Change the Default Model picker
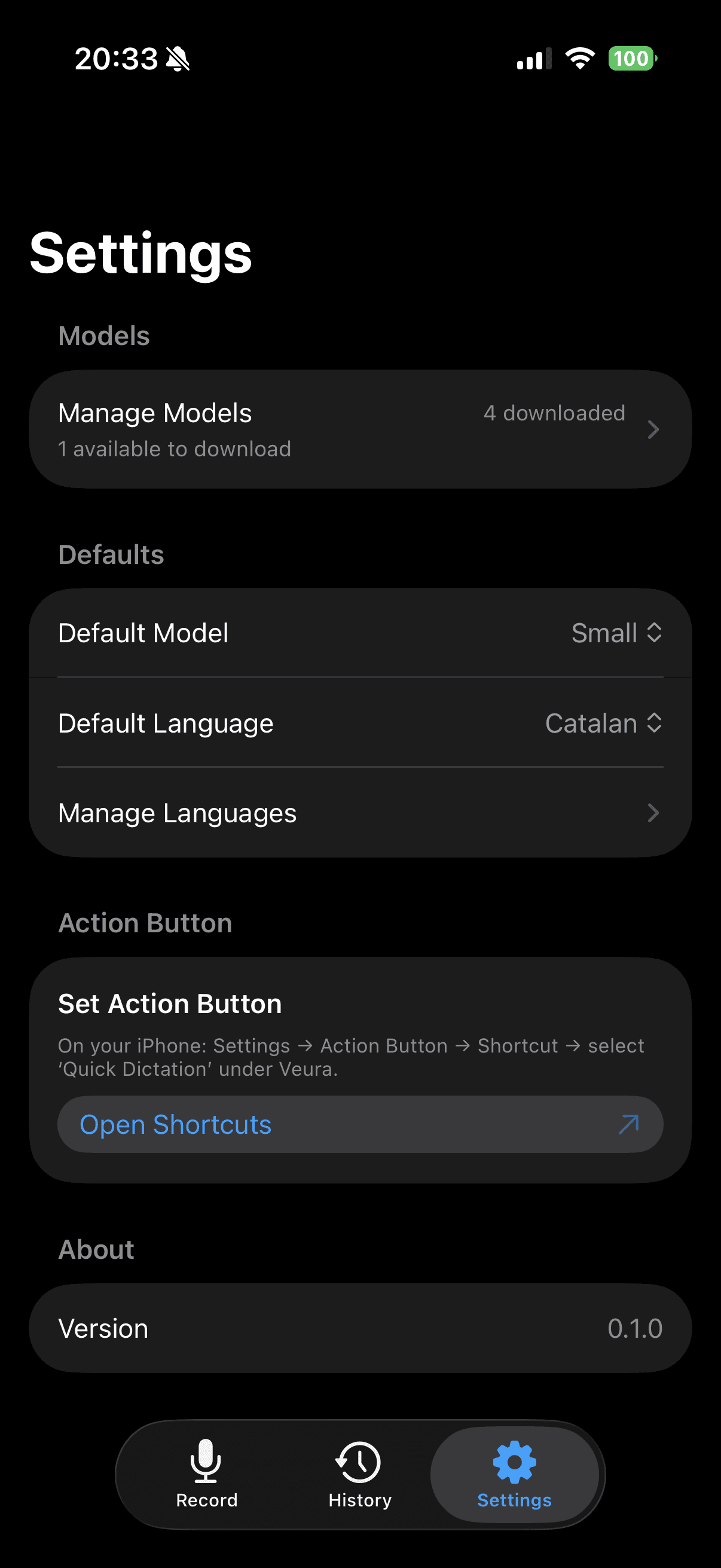Screen dimensions: 721x1568 [616, 633]
